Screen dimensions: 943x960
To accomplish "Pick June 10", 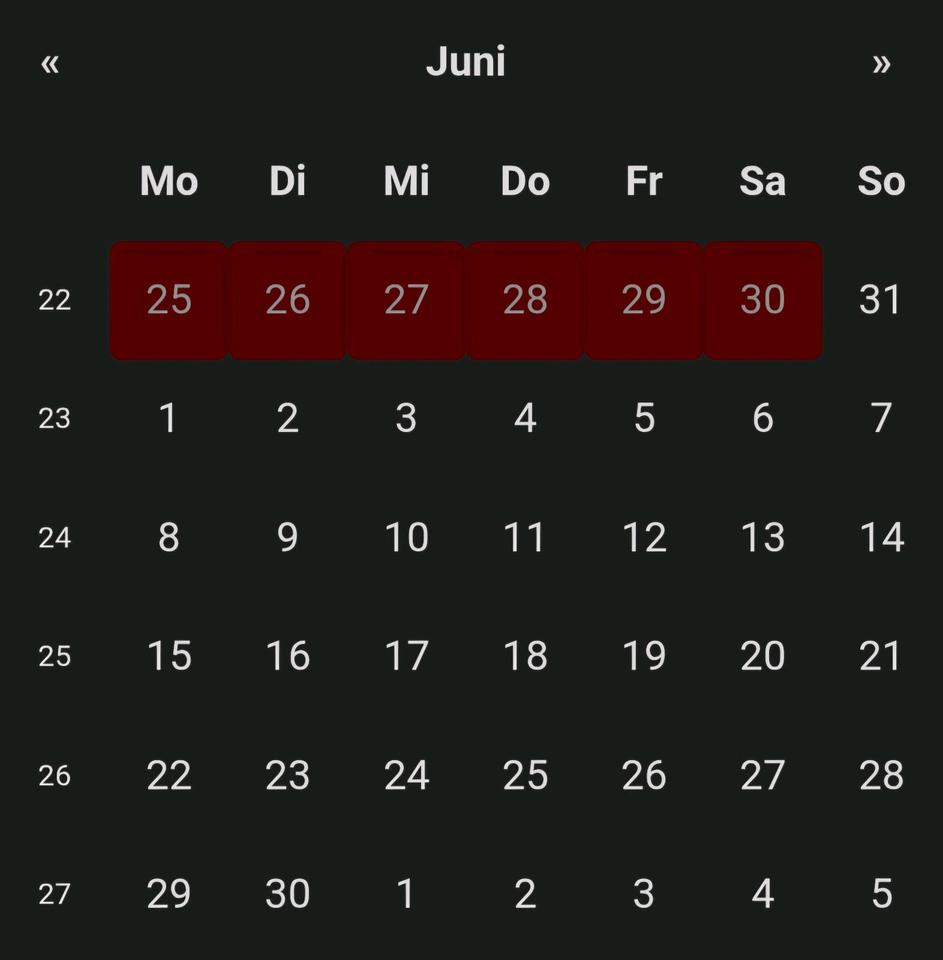I will [406, 537].
